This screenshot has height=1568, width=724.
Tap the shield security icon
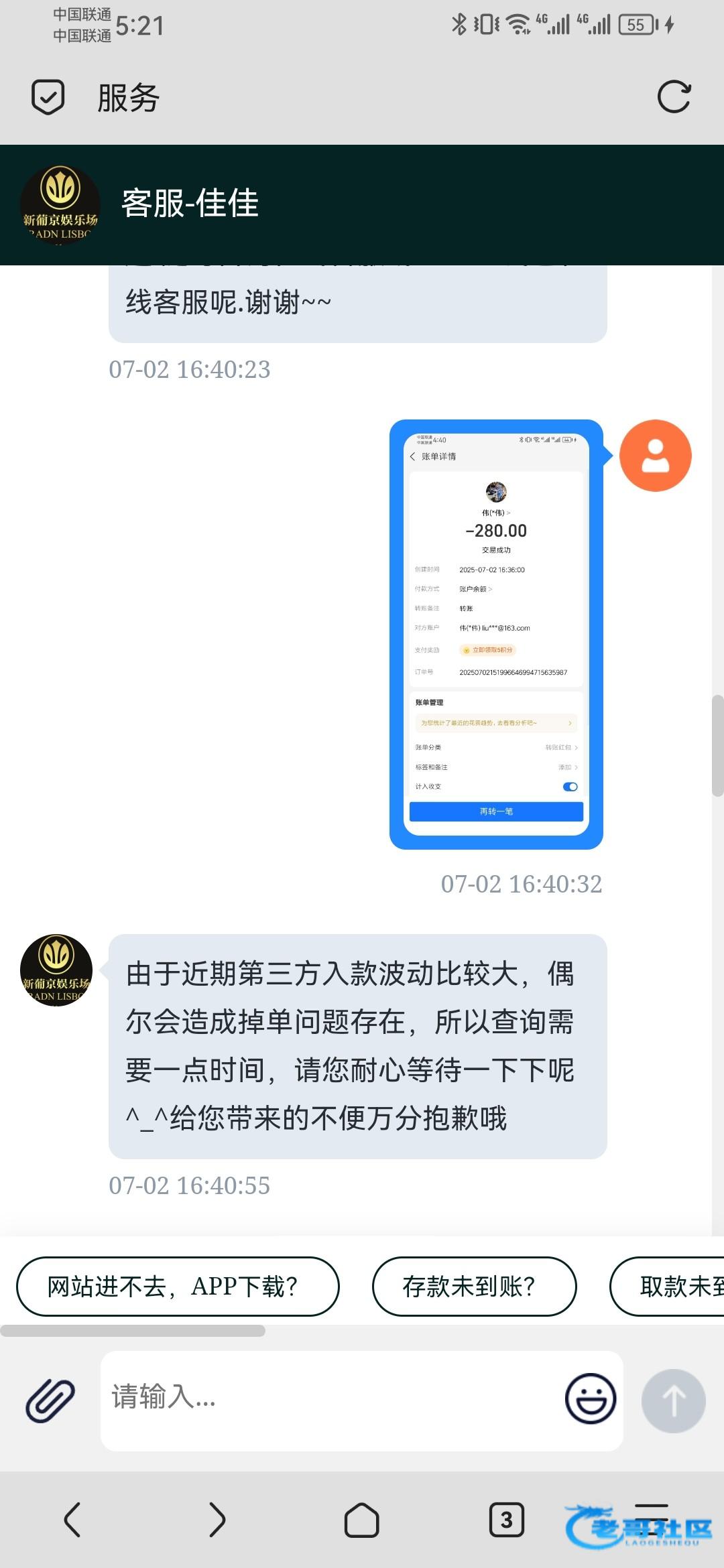(x=48, y=97)
